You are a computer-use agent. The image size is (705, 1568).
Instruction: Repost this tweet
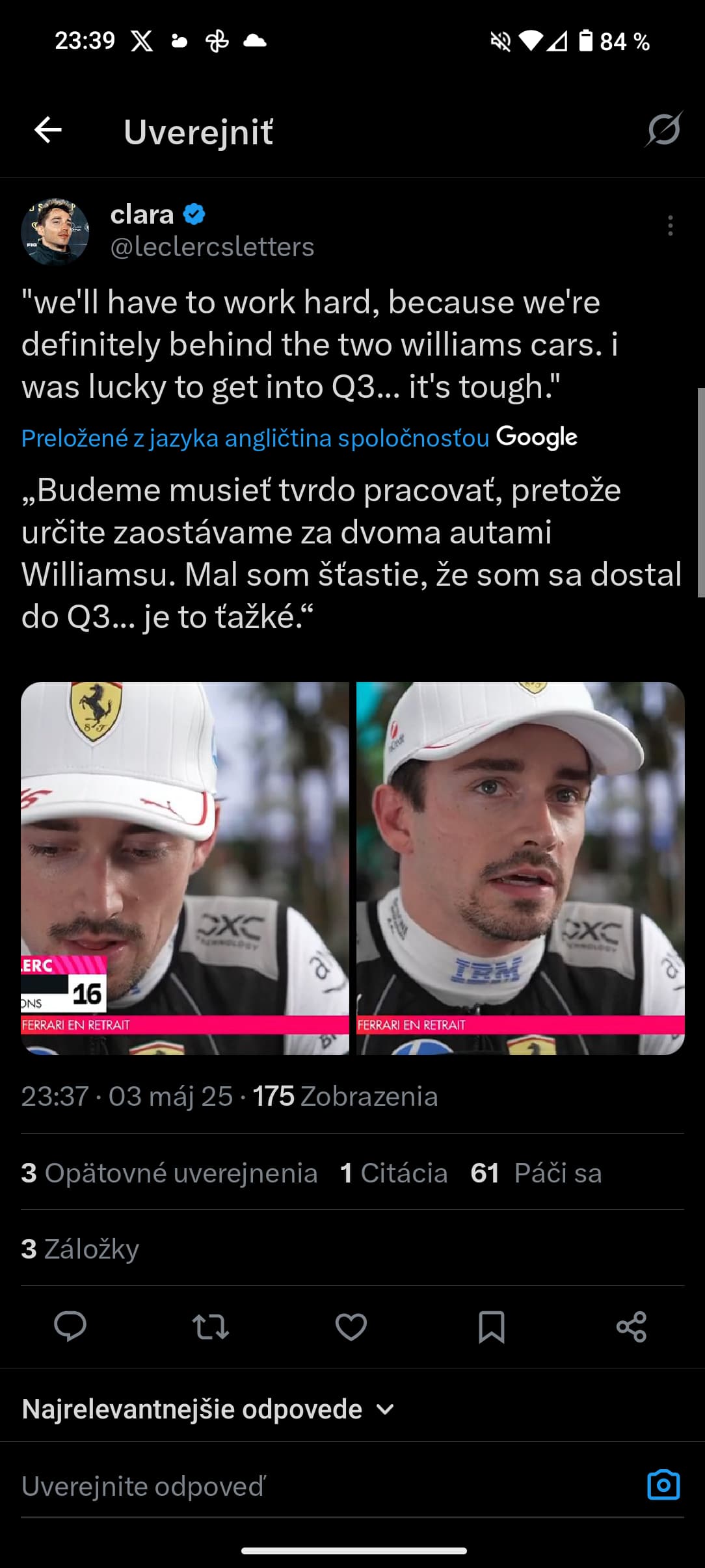pos(211,1326)
